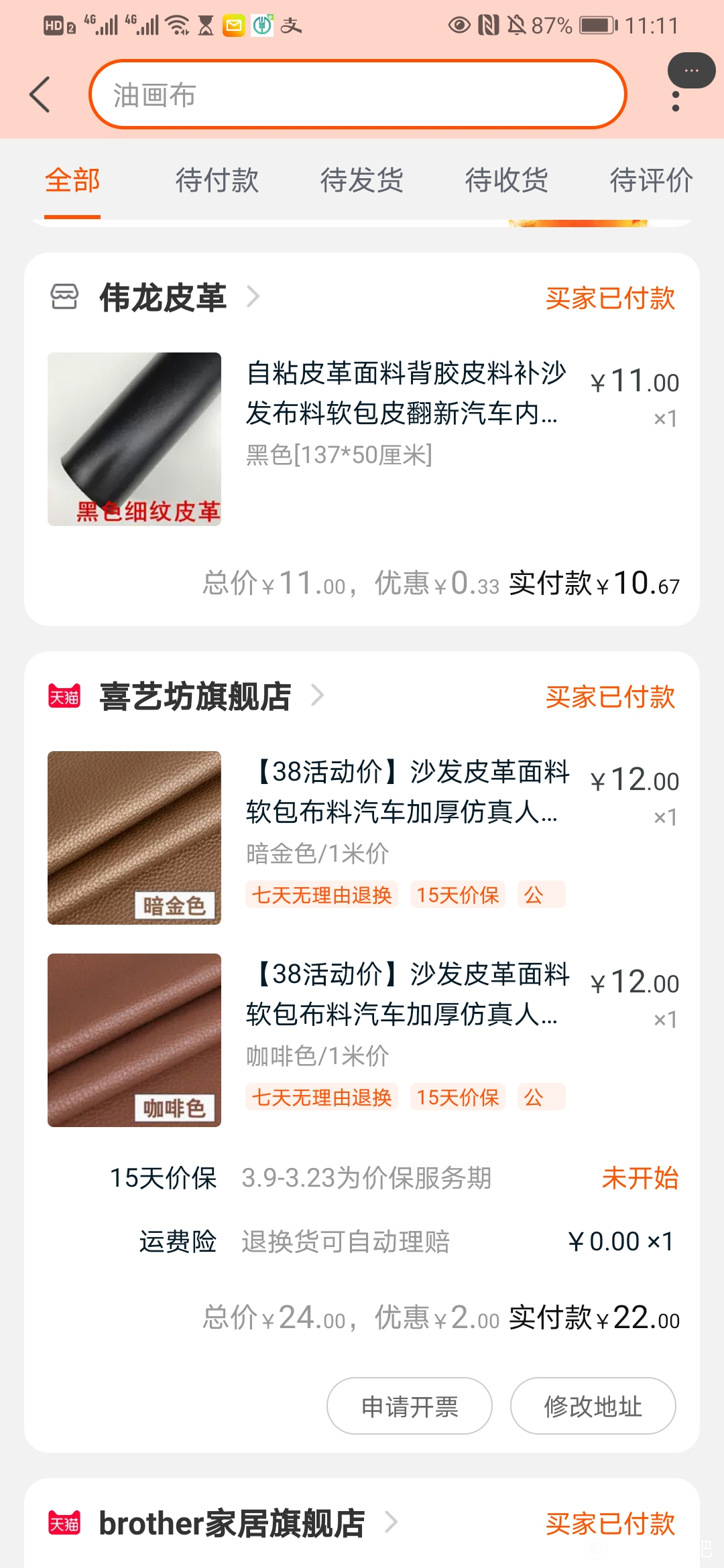Tap the 申请开票 button
The height and width of the screenshot is (1568, 724).
[x=410, y=1406]
